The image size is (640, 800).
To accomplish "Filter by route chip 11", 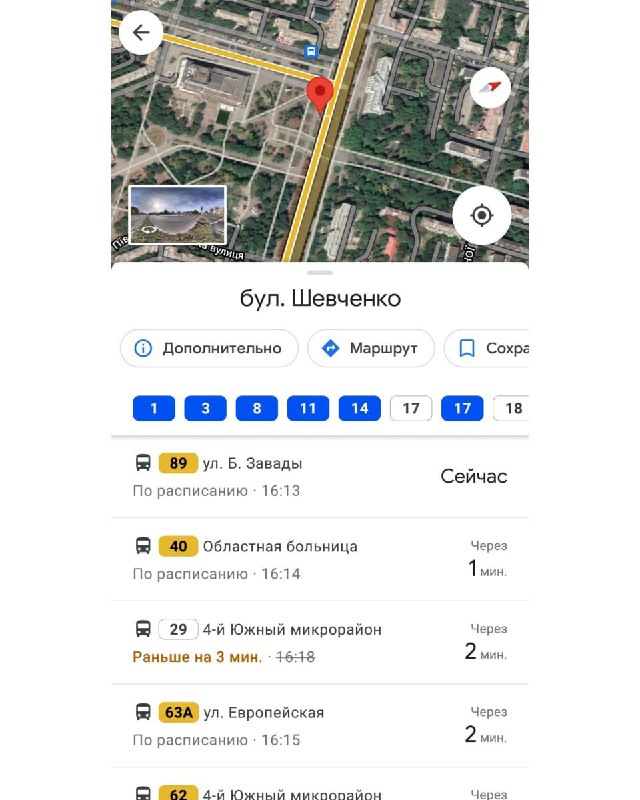I will pyautogui.click(x=308, y=408).
